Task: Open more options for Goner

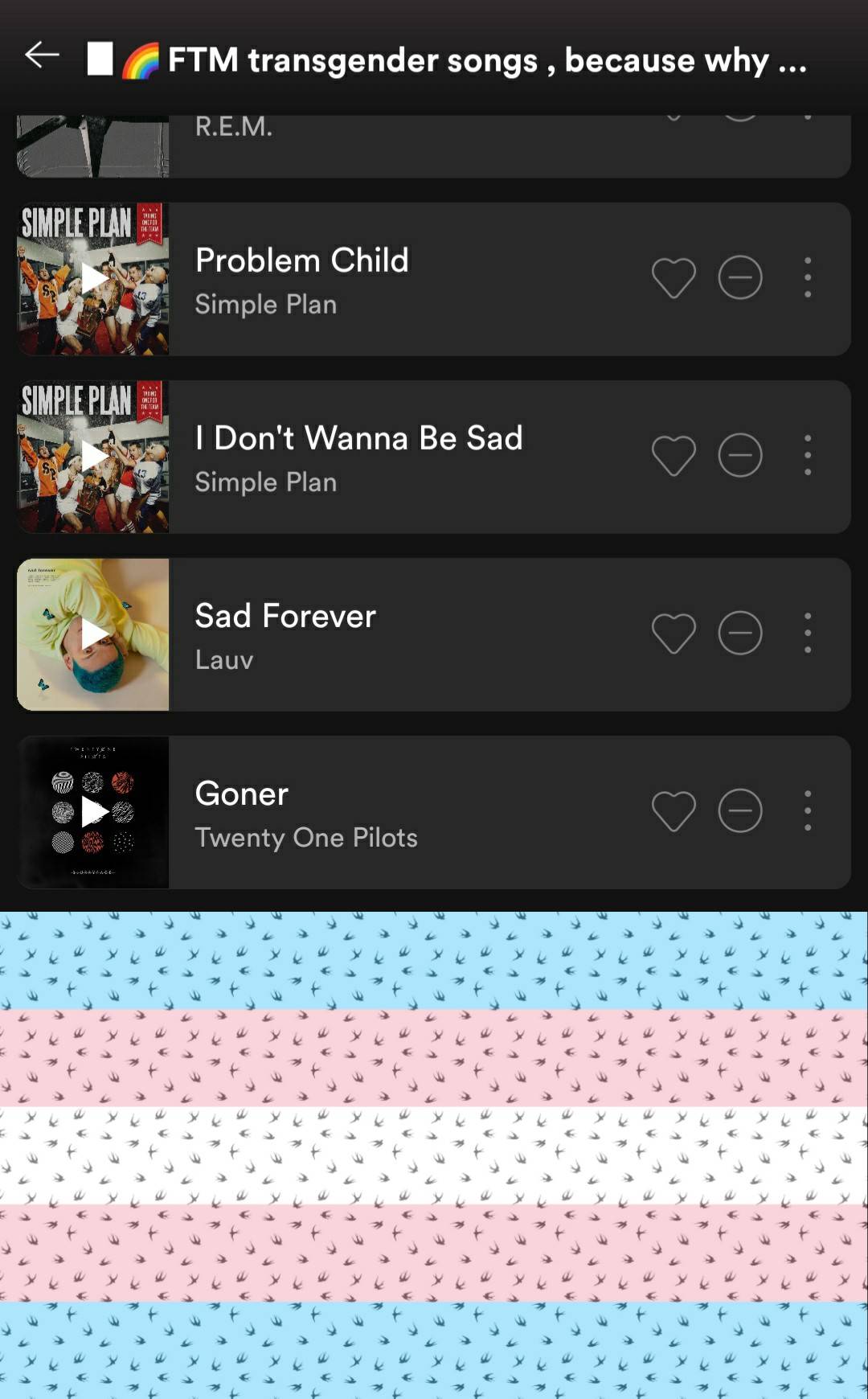Action: coord(807,811)
